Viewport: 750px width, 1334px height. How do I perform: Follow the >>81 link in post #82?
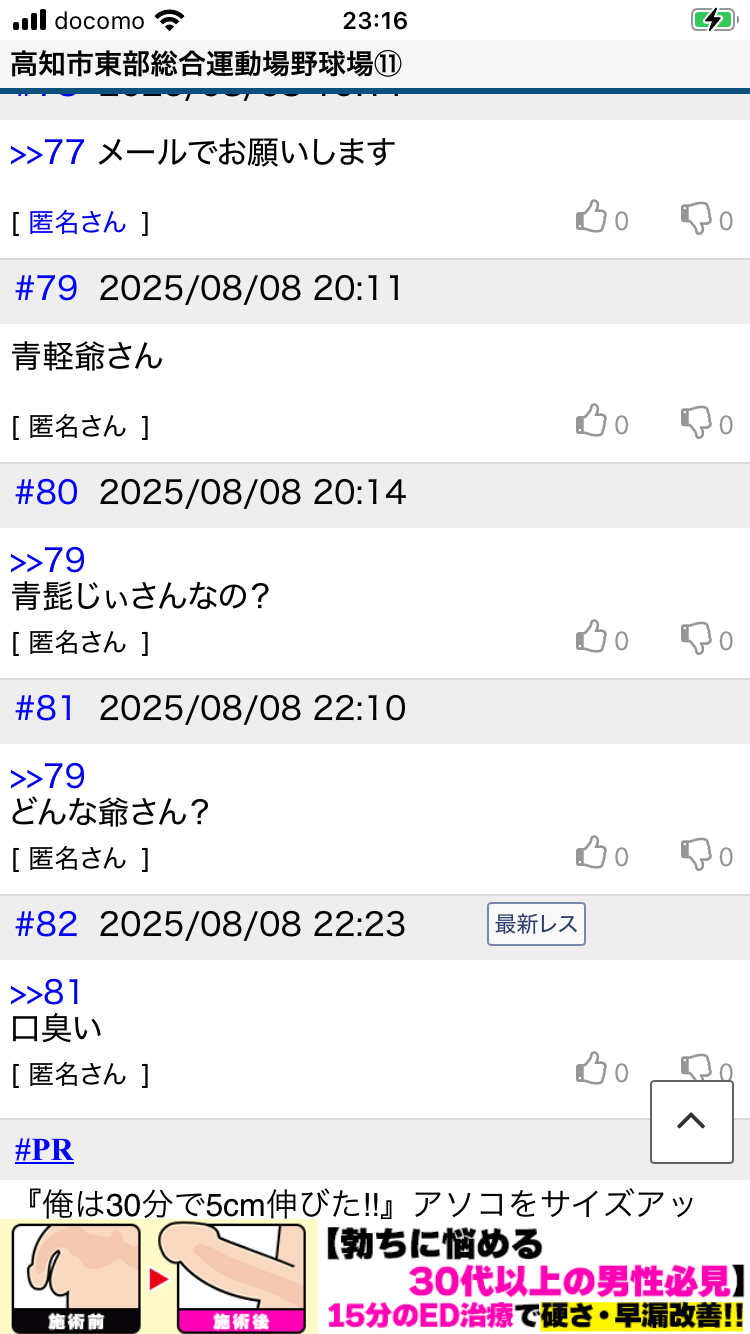point(46,993)
